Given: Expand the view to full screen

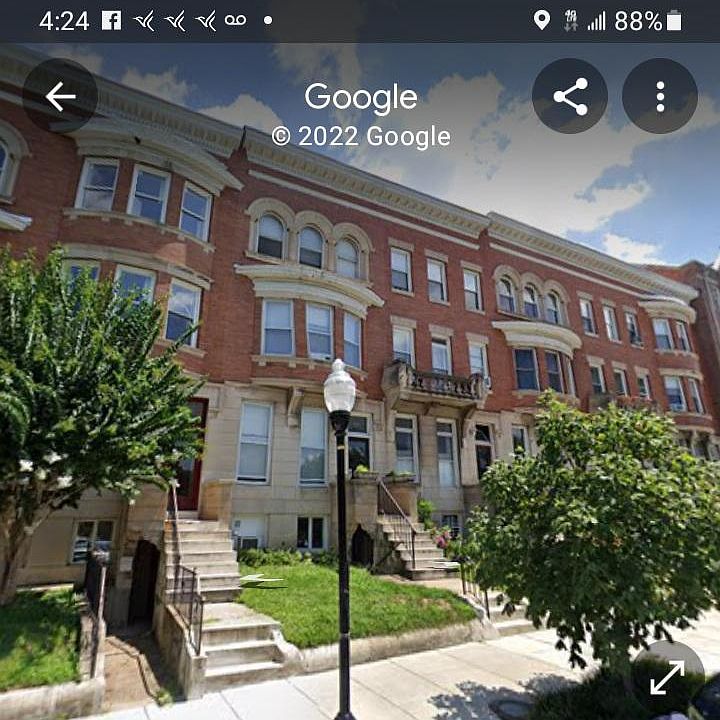Looking at the screenshot, I should tap(667, 677).
